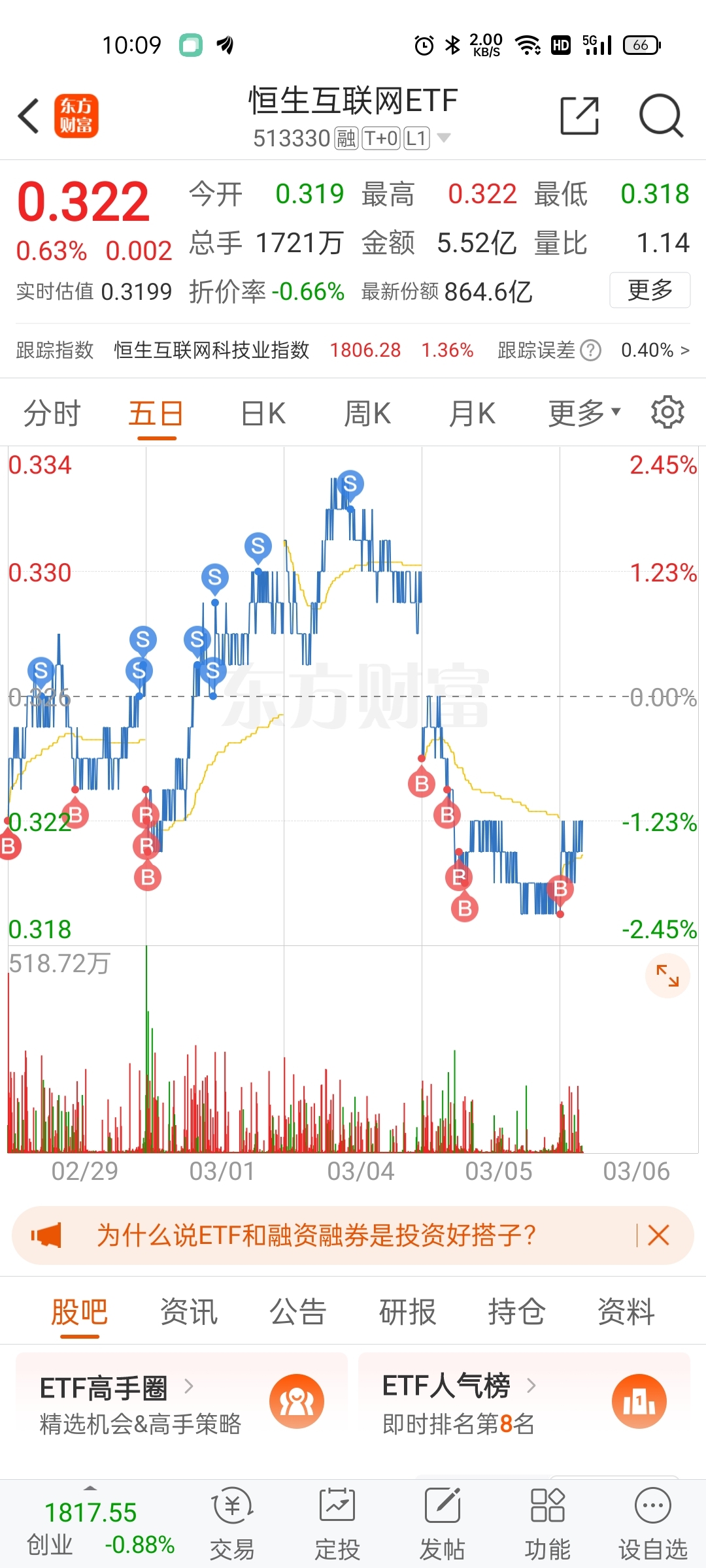Expand the dropdown beside stock code 513330
This screenshot has width=706, height=1568.
pyautogui.click(x=444, y=139)
